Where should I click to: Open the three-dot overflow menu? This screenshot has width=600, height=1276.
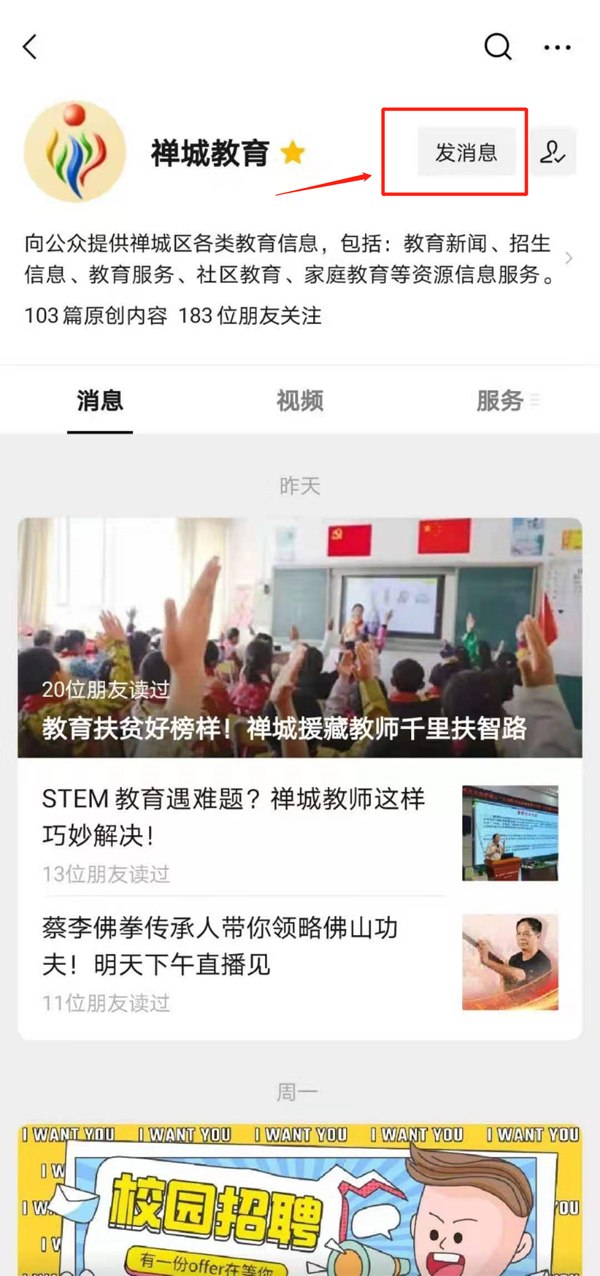(x=557, y=47)
